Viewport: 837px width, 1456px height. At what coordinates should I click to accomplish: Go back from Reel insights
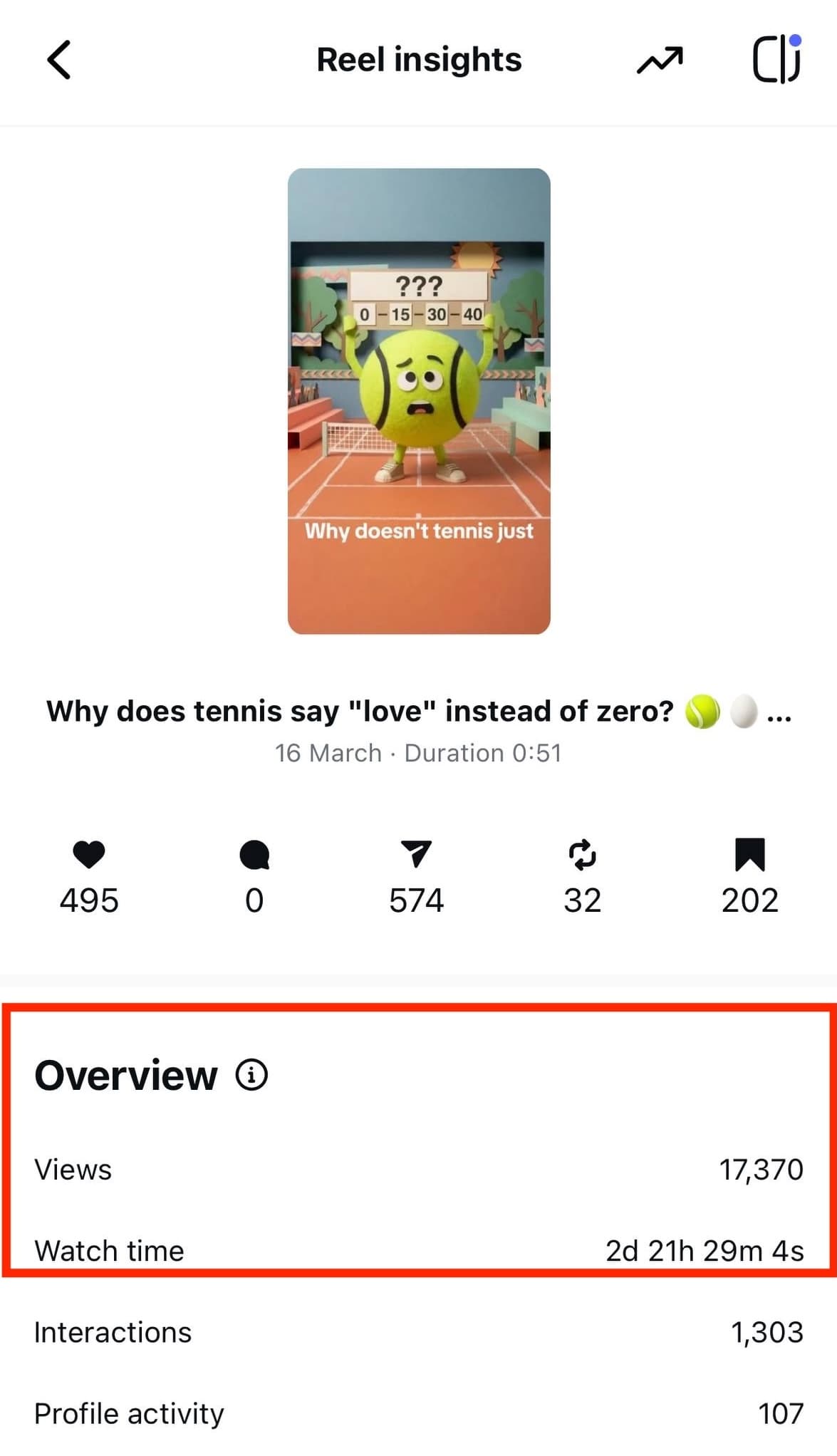(58, 60)
